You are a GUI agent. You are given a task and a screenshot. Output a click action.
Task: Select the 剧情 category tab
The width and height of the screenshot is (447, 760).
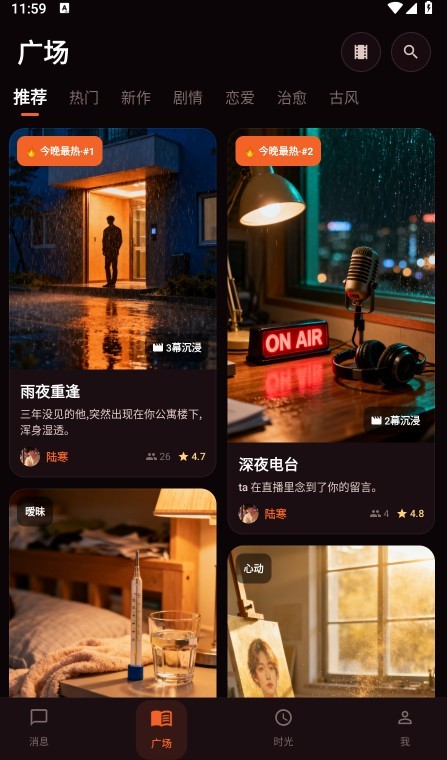pyautogui.click(x=188, y=98)
